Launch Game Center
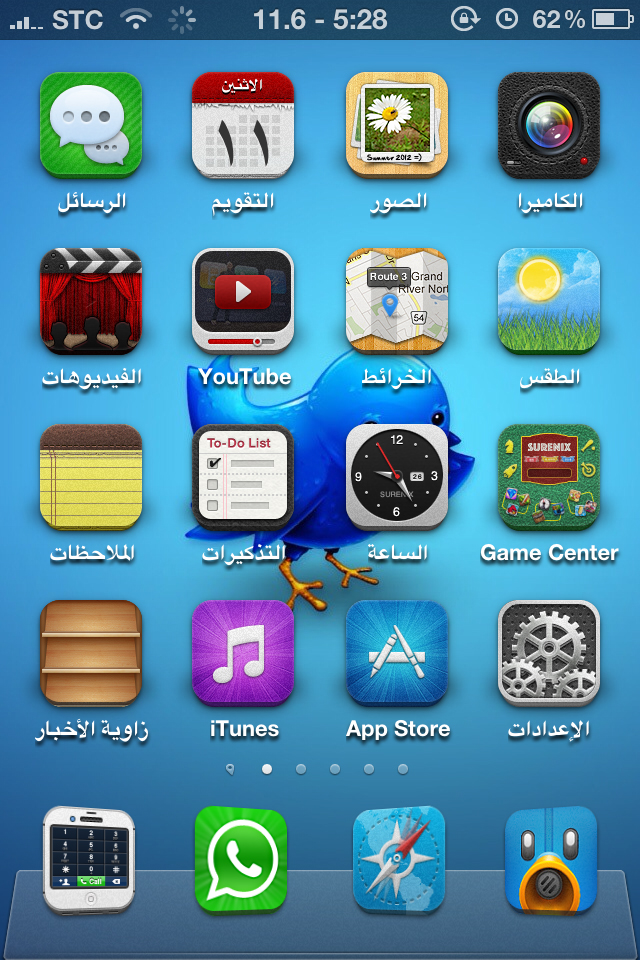This screenshot has width=640, height=960. (549, 477)
